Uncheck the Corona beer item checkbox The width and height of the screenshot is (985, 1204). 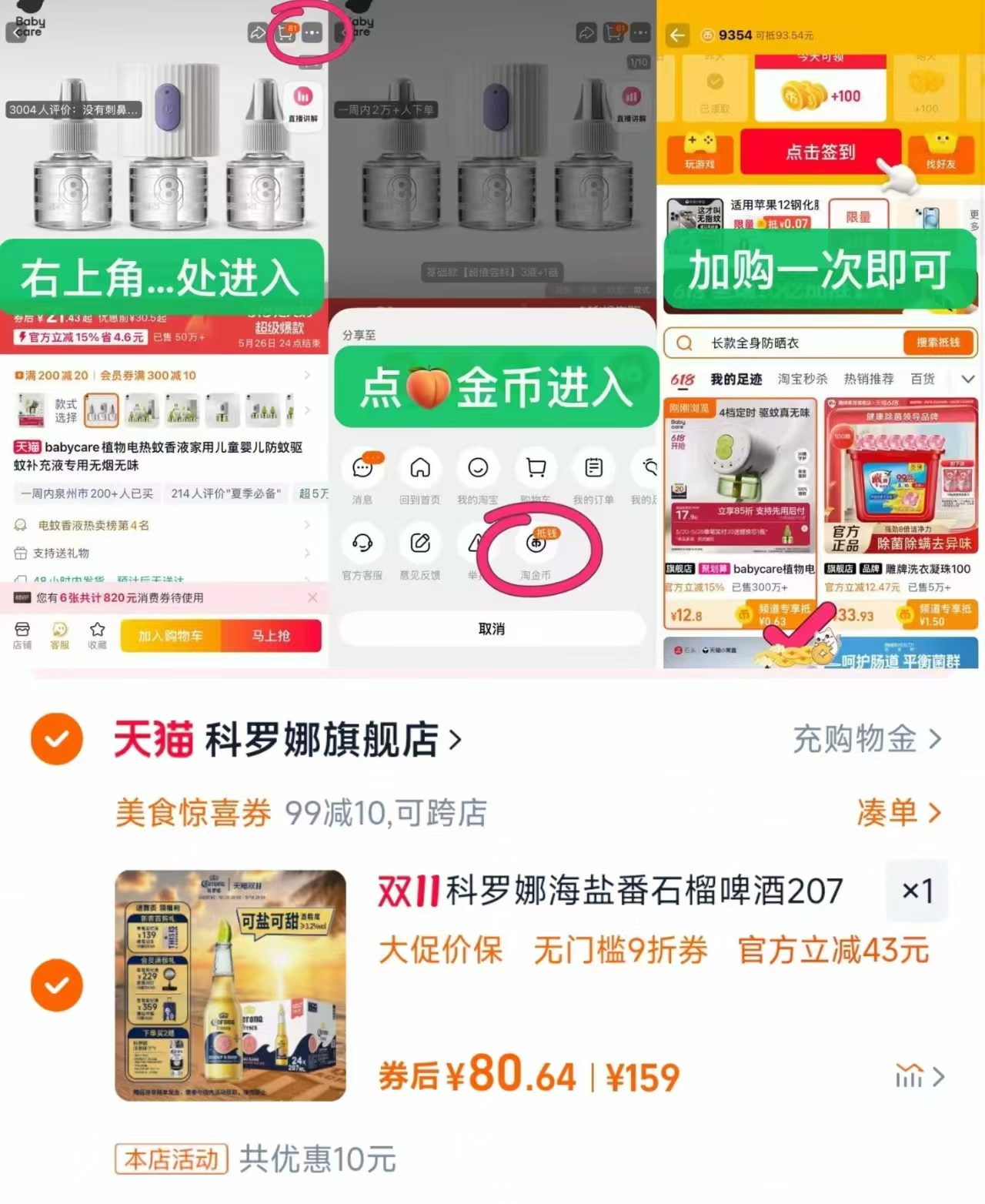(56, 985)
